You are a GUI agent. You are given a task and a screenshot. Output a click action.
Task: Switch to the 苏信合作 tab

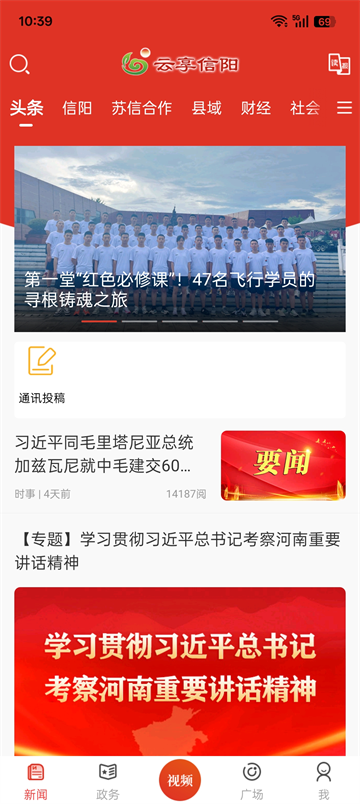(x=142, y=108)
